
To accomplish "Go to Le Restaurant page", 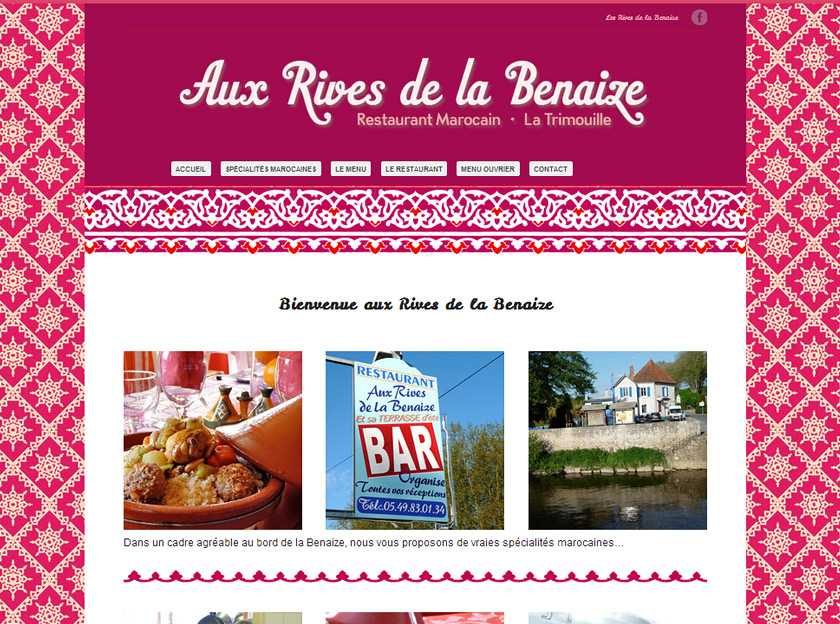I will tap(414, 169).
